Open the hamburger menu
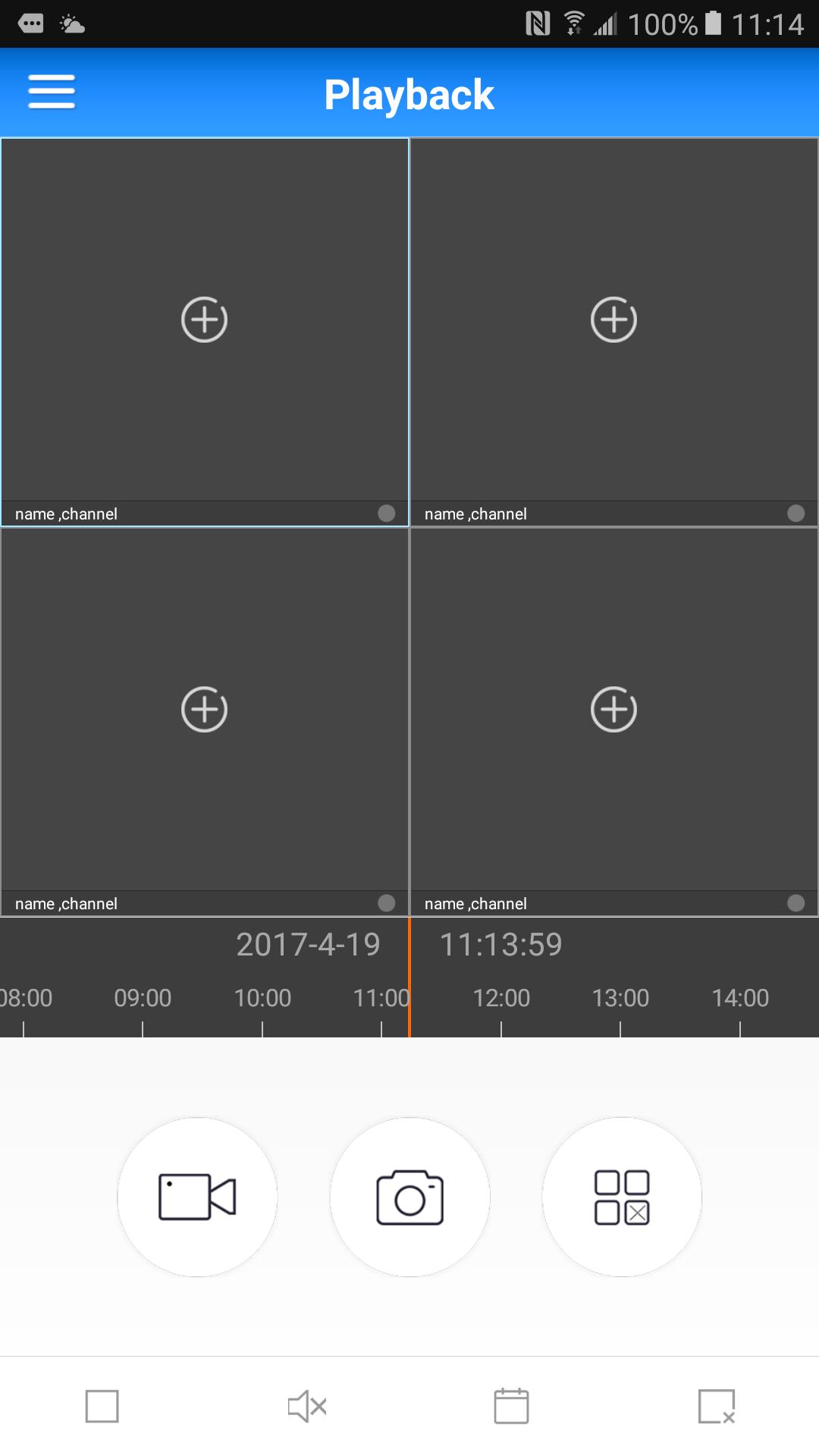Image resolution: width=819 pixels, height=1456 pixels. [52, 92]
